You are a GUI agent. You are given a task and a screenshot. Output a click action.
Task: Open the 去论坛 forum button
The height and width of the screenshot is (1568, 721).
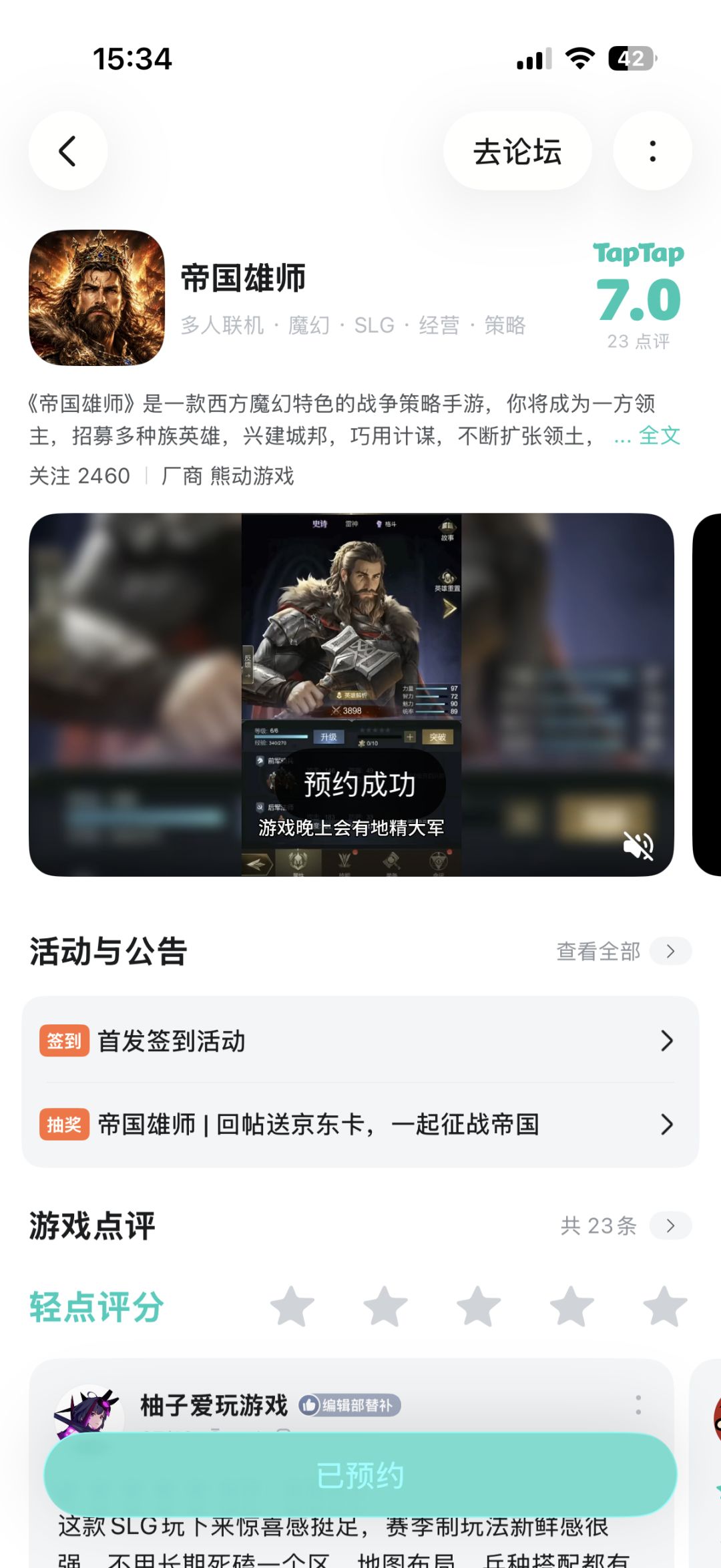click(x=517, y=151)
